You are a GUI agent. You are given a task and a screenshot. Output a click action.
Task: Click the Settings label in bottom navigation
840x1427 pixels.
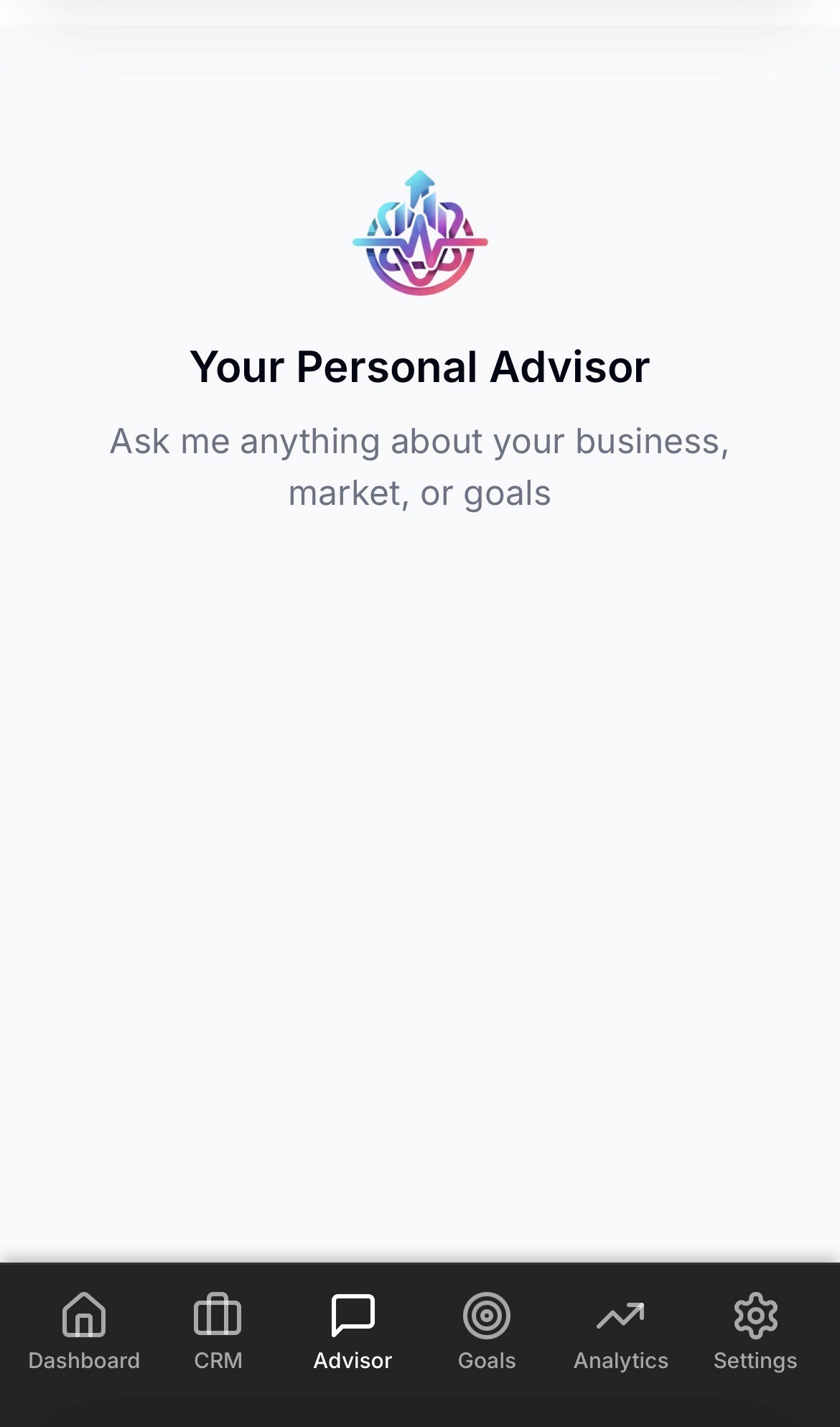point(756,1359)
